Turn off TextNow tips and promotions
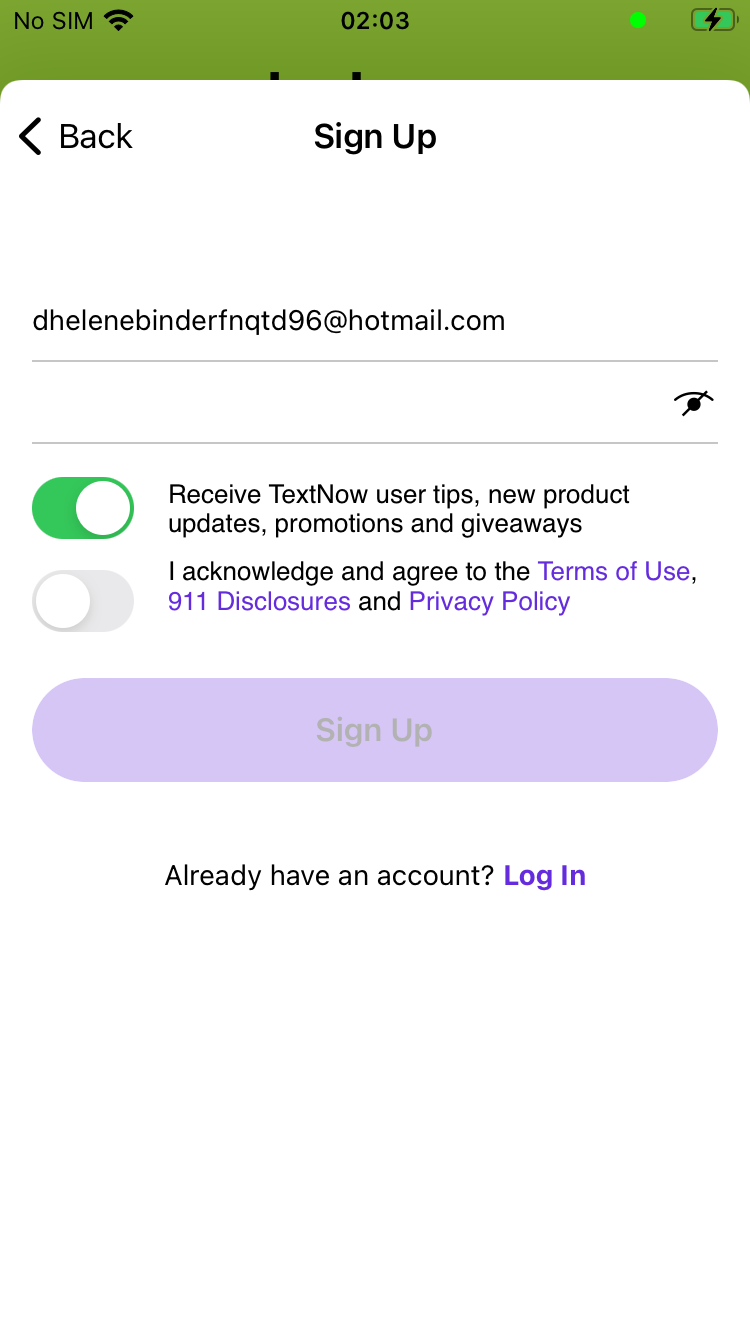Image resolution: width=750 pixels, height=1334 pixels. point(83,508)
